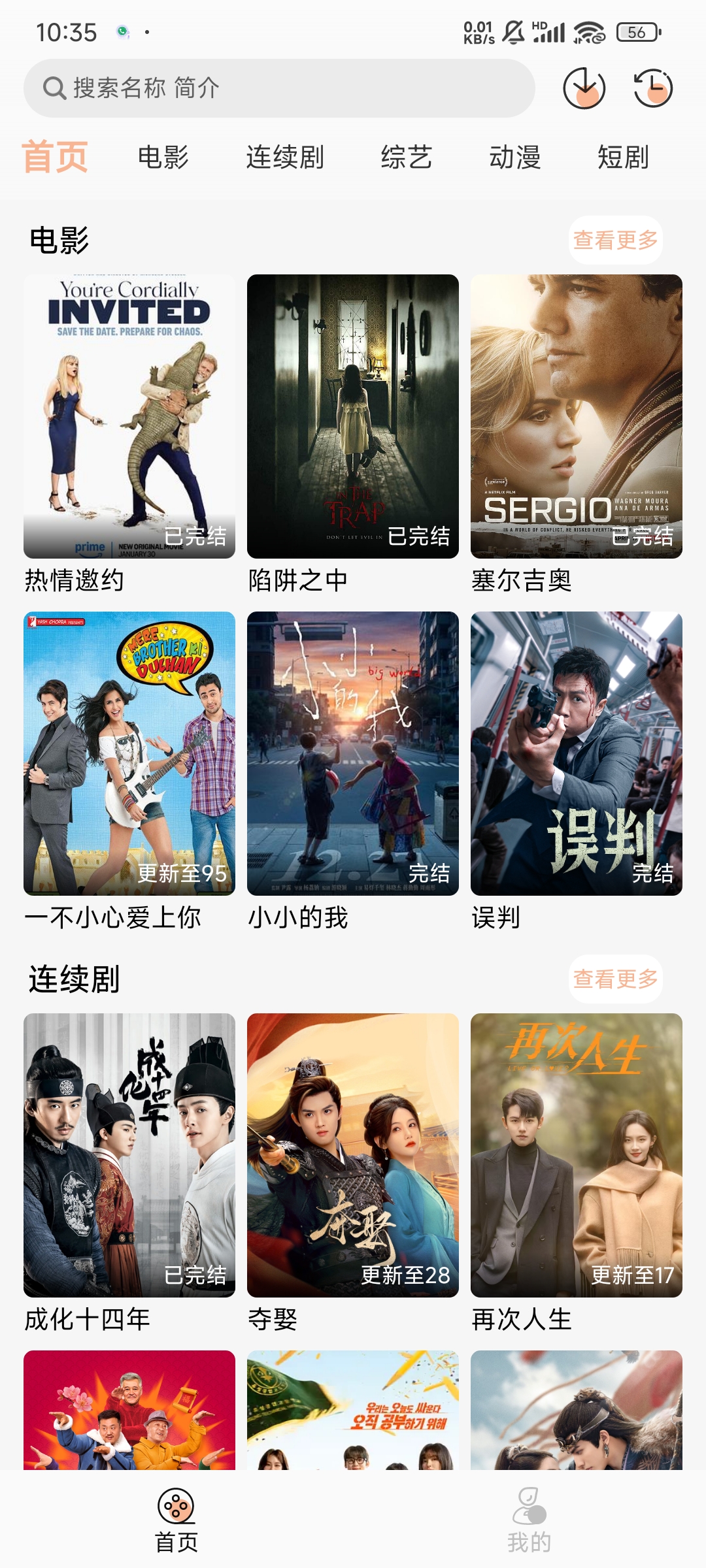706x1568 pixels.
Task: Open the watch history icon
Action: pos(653,88)
